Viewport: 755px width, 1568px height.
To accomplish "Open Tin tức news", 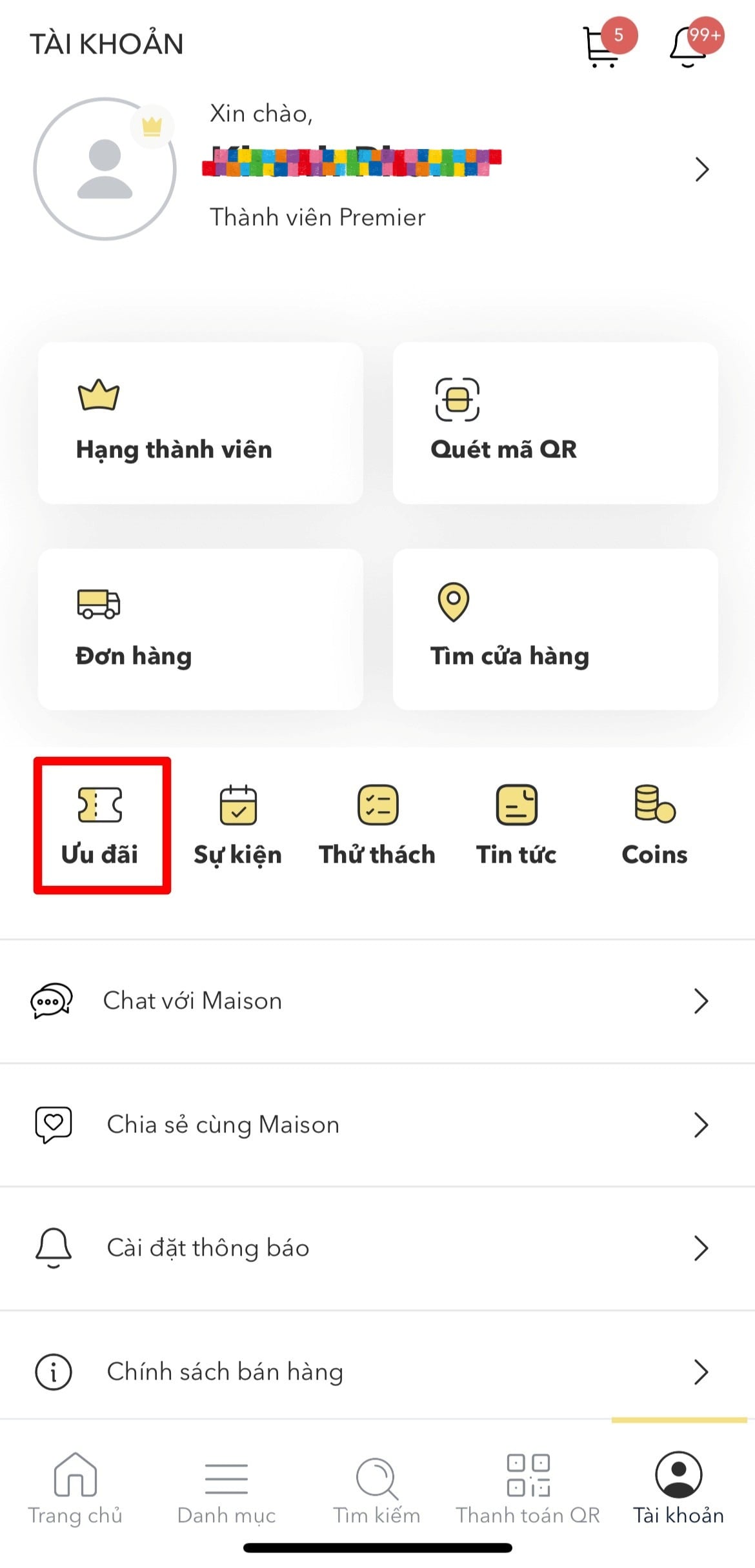I will tap(516, 825).
